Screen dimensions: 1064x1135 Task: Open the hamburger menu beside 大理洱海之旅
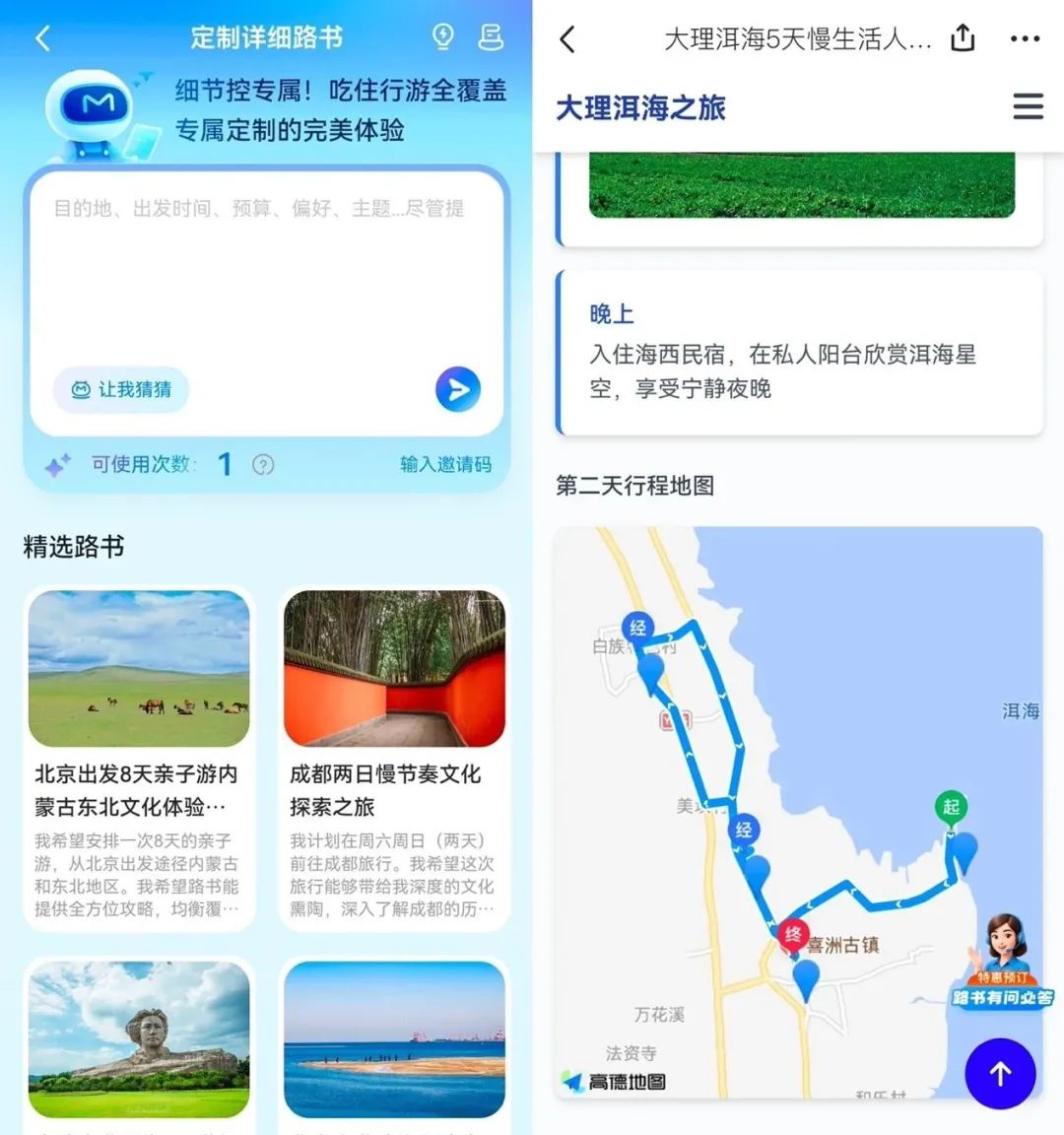[x=1028, y=106]
